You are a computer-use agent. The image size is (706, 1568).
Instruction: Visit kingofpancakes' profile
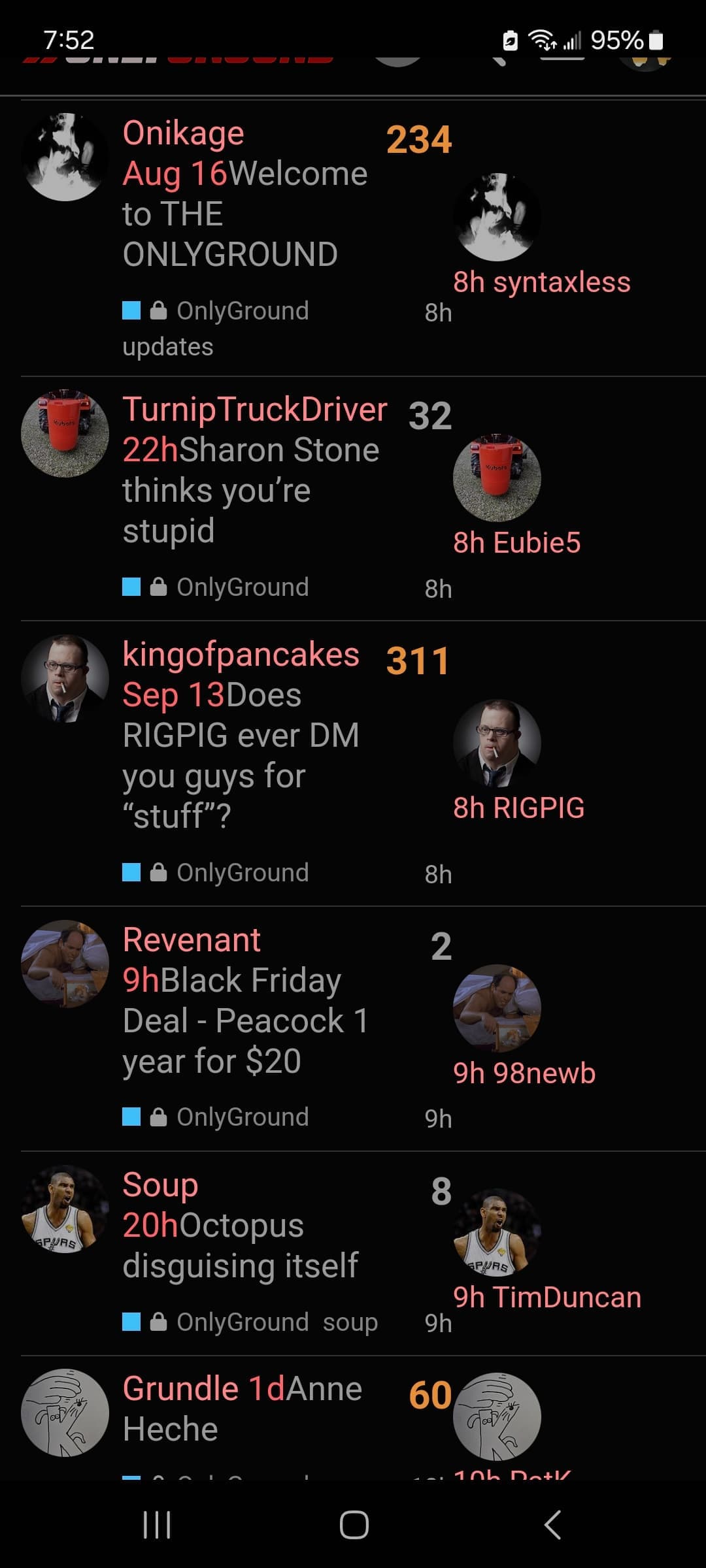(241, 655)
